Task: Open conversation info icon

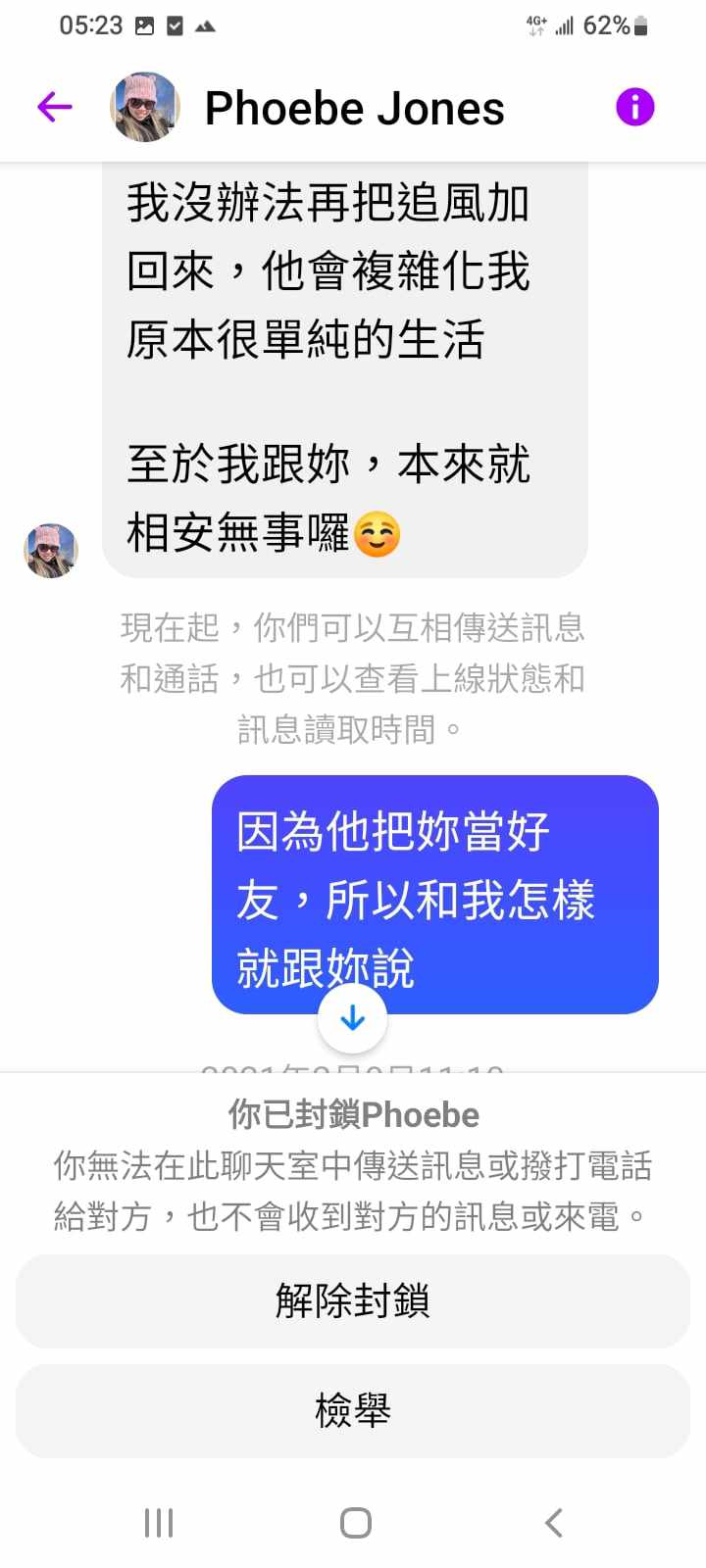Action: [634, 107]
